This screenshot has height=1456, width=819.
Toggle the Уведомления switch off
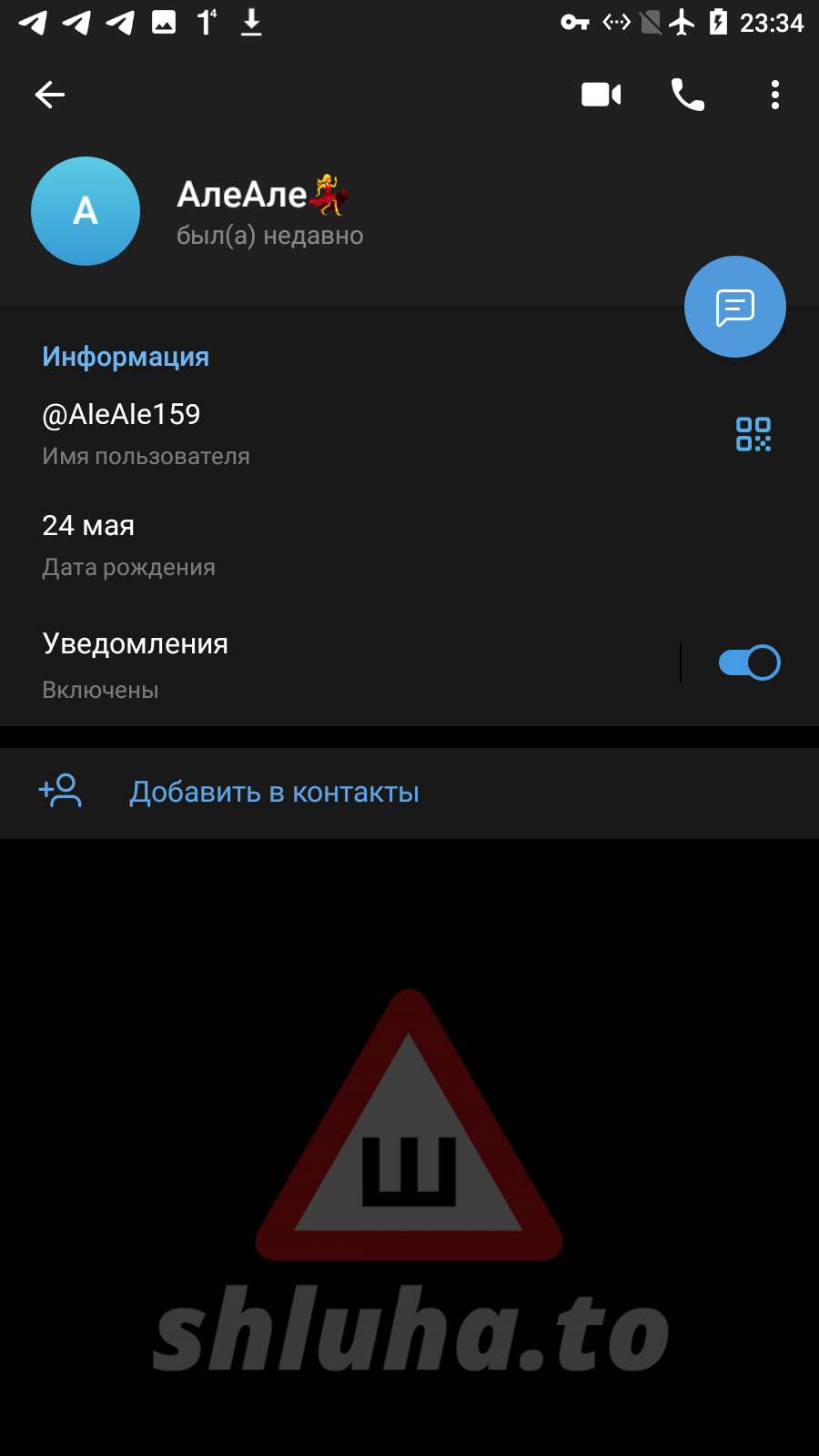[x=748, y=662]
